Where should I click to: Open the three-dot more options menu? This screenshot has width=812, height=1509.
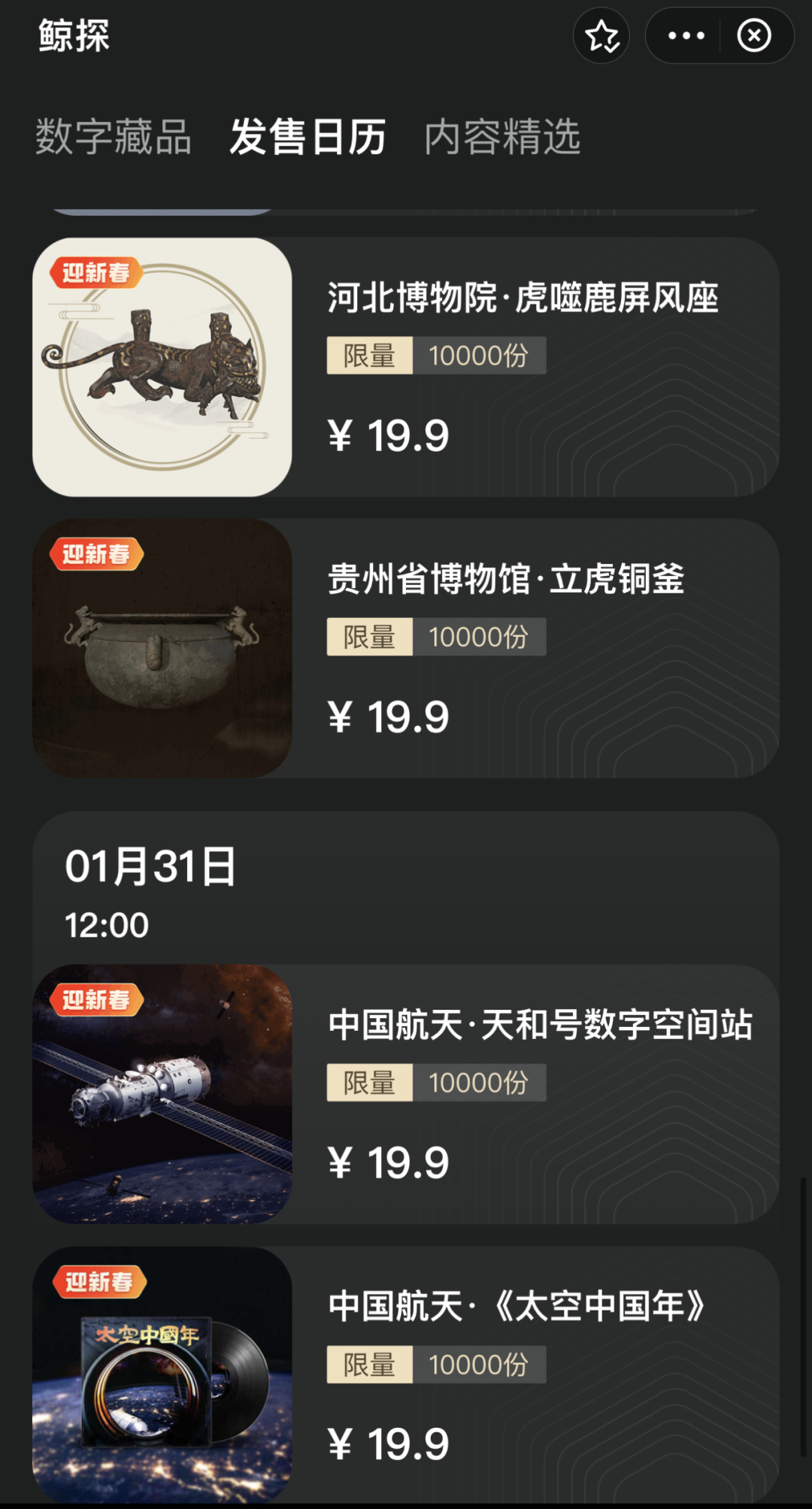click(x=686, y=35)
